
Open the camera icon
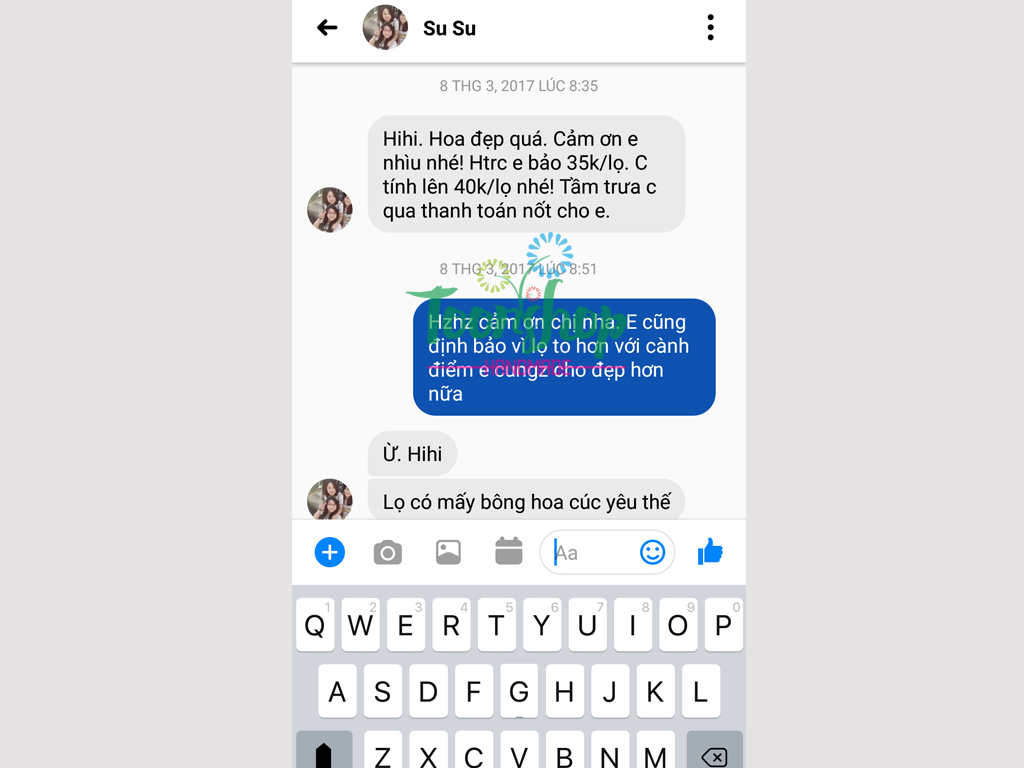(x=388, y=552)
